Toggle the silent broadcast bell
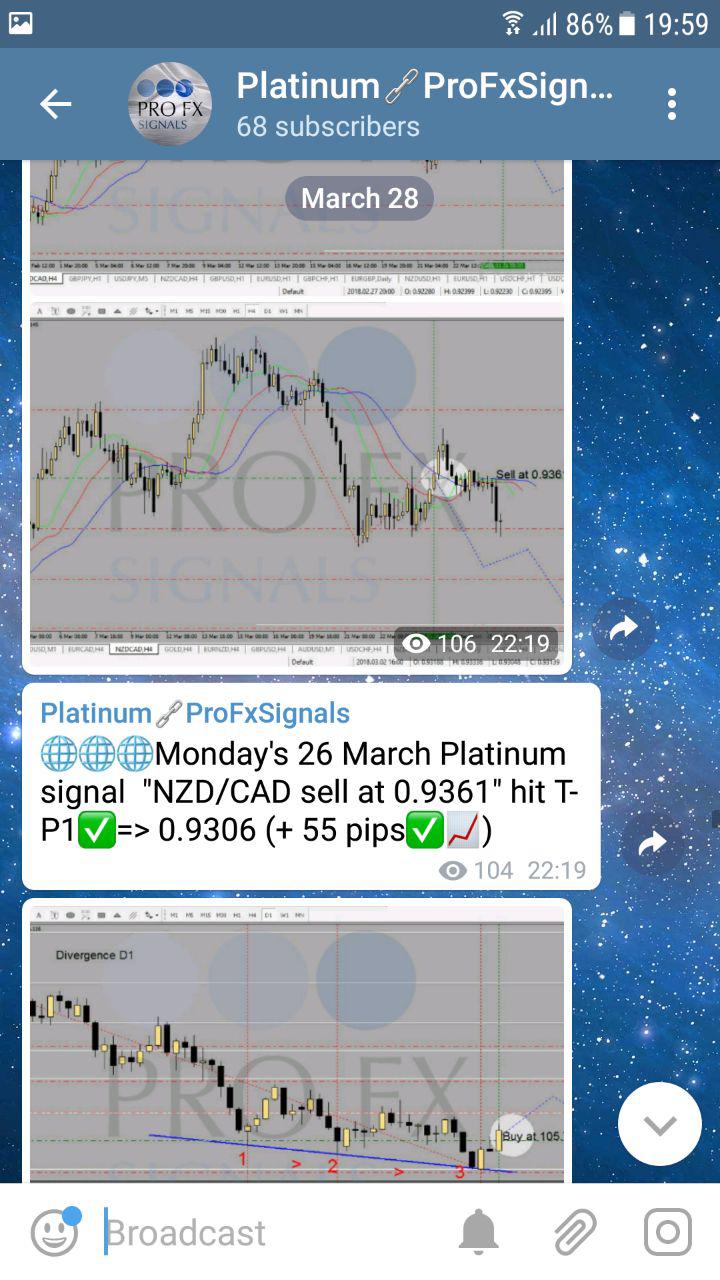This screenshot has width=720, height=1280. coord(478,1232)
